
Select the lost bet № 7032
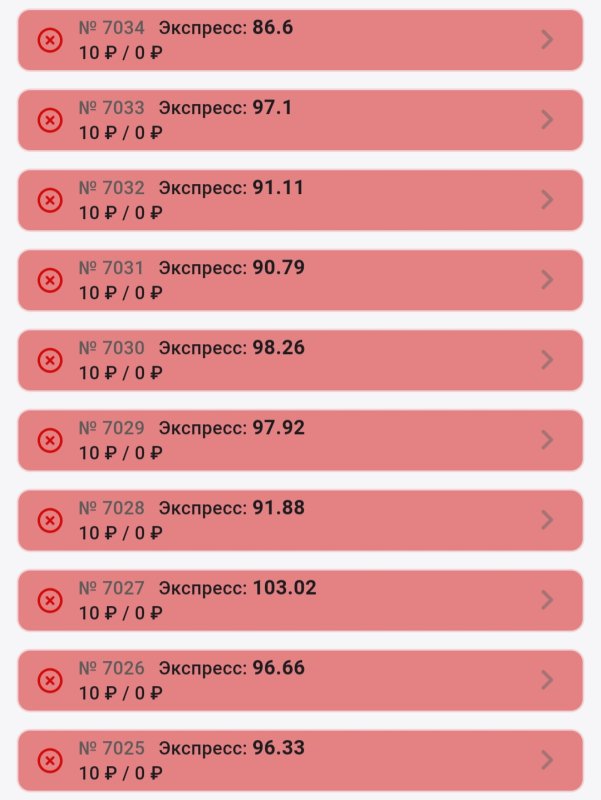tap(300, 200)
